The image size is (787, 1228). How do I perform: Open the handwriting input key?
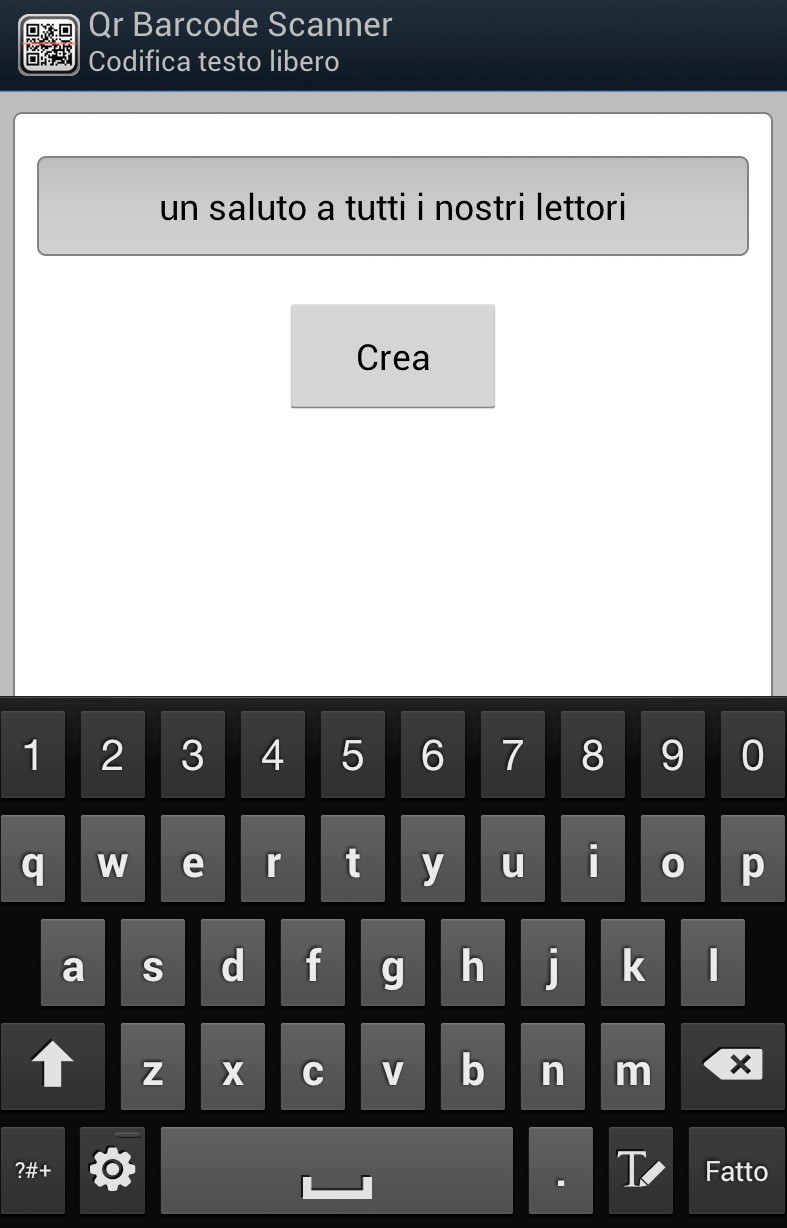(x=640, y=1171)
